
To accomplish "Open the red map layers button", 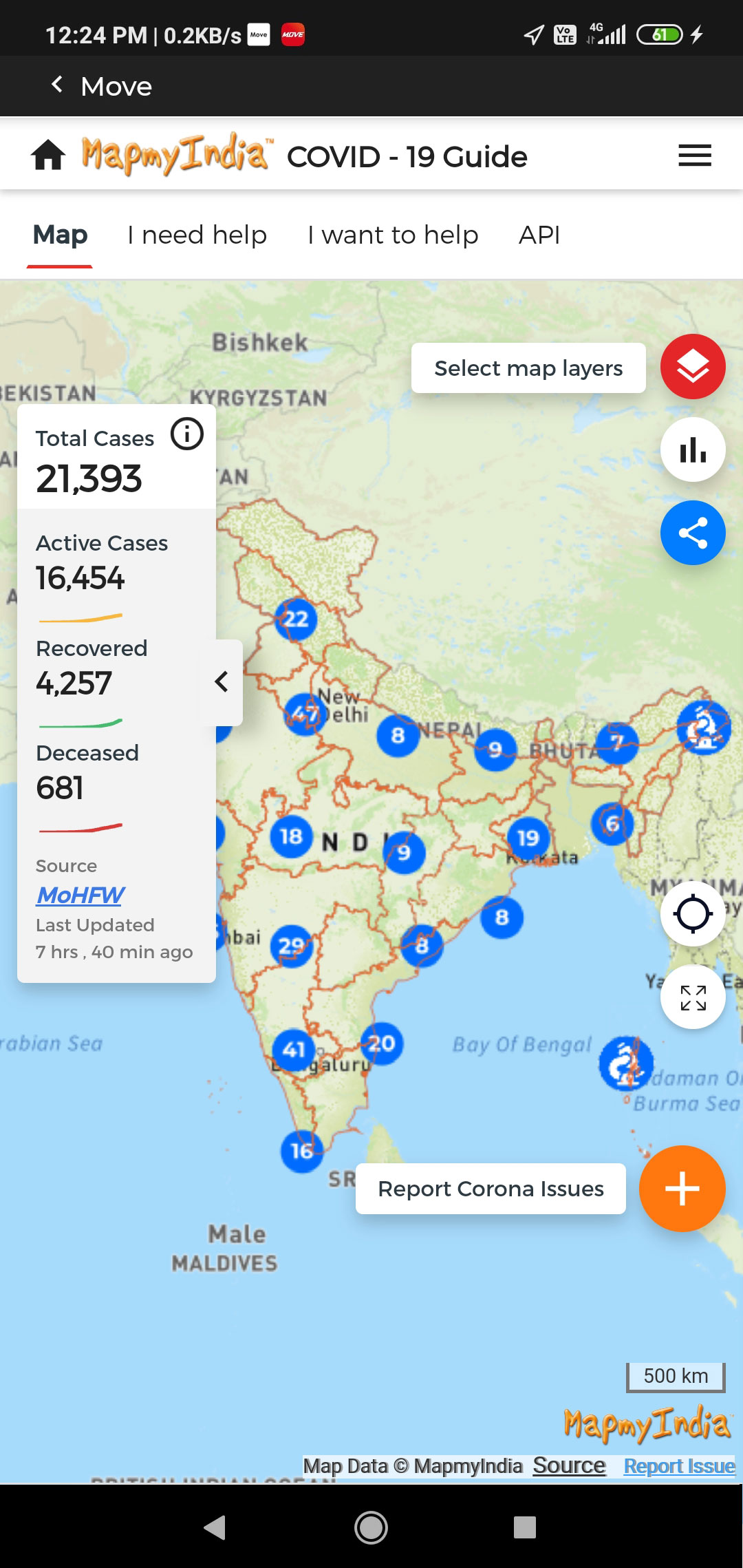I will pyautogui.click(x=692, y=367).
